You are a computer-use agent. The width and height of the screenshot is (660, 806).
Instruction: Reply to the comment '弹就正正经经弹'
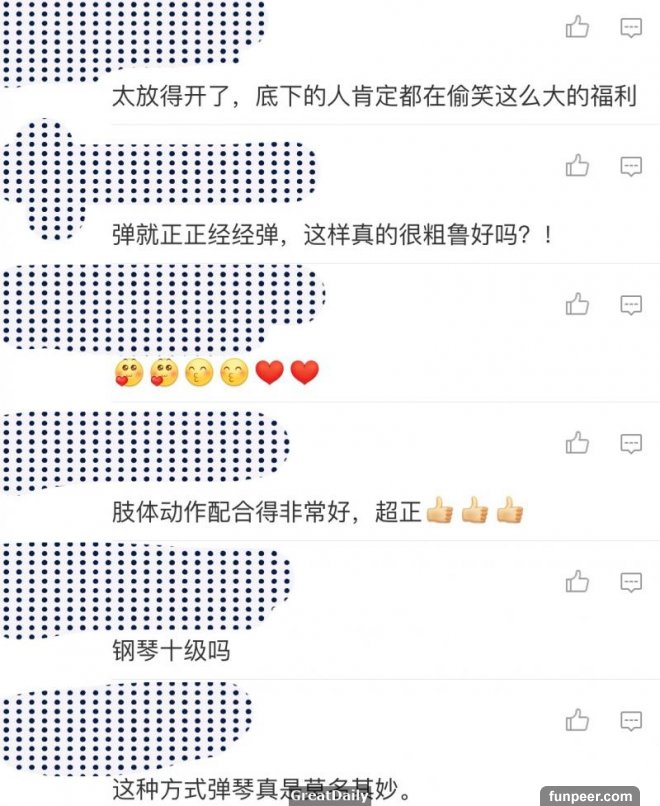(x=631, y=166)
